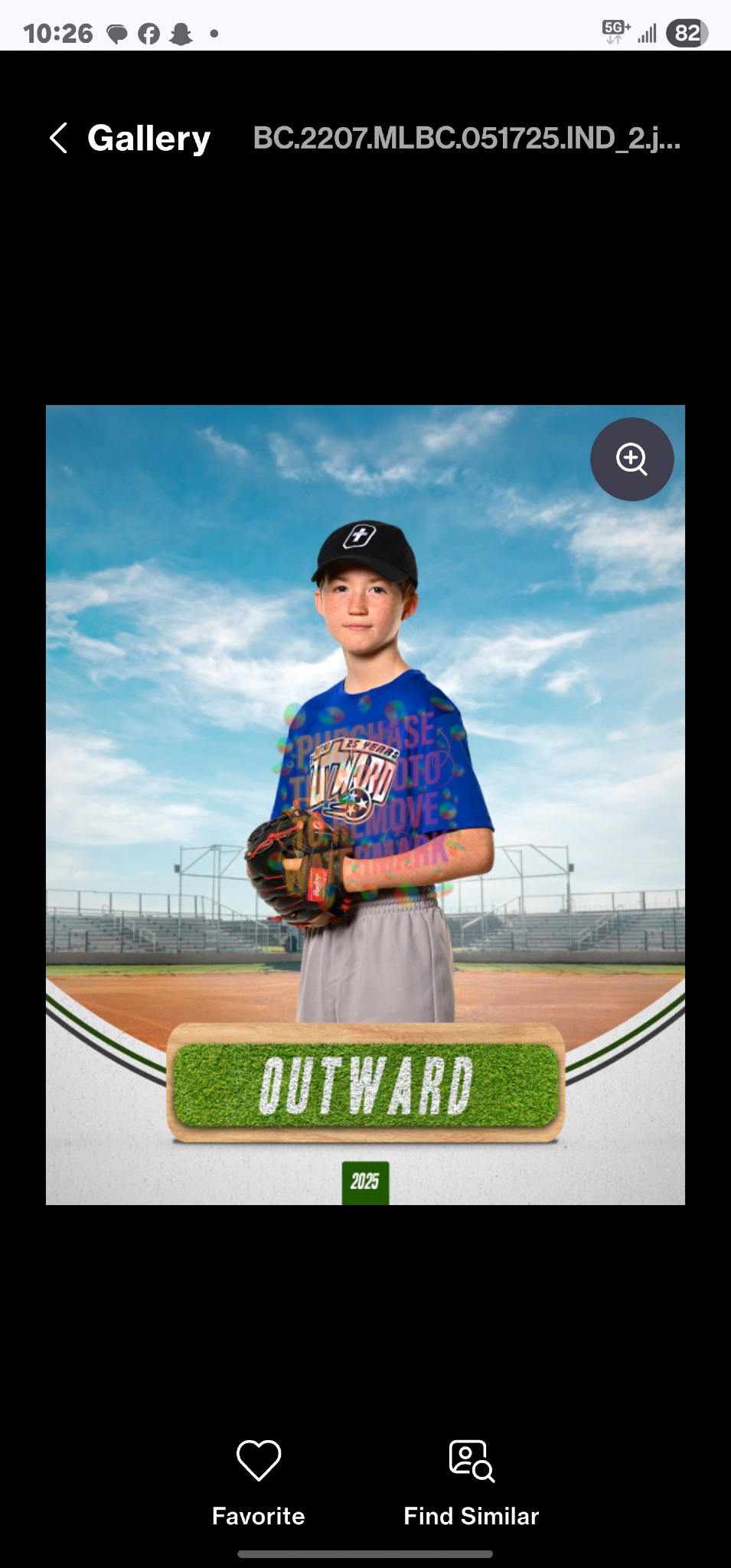Image resolution: width=731 pixels, height=1568 pixels.
Task: Open the Outward baseball photo
Action: click(x=365, y=805)
